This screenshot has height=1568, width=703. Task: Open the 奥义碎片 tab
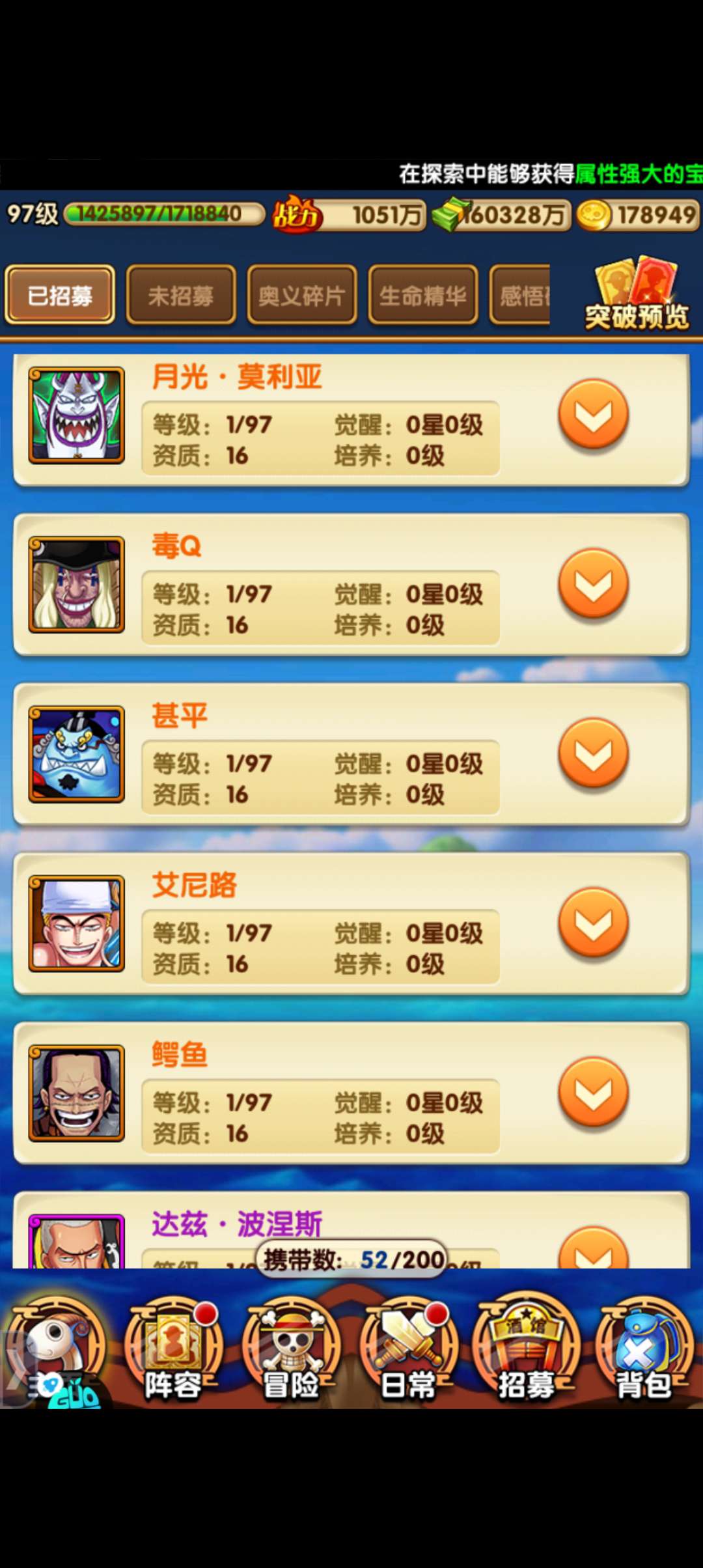(x=302, y=296)
